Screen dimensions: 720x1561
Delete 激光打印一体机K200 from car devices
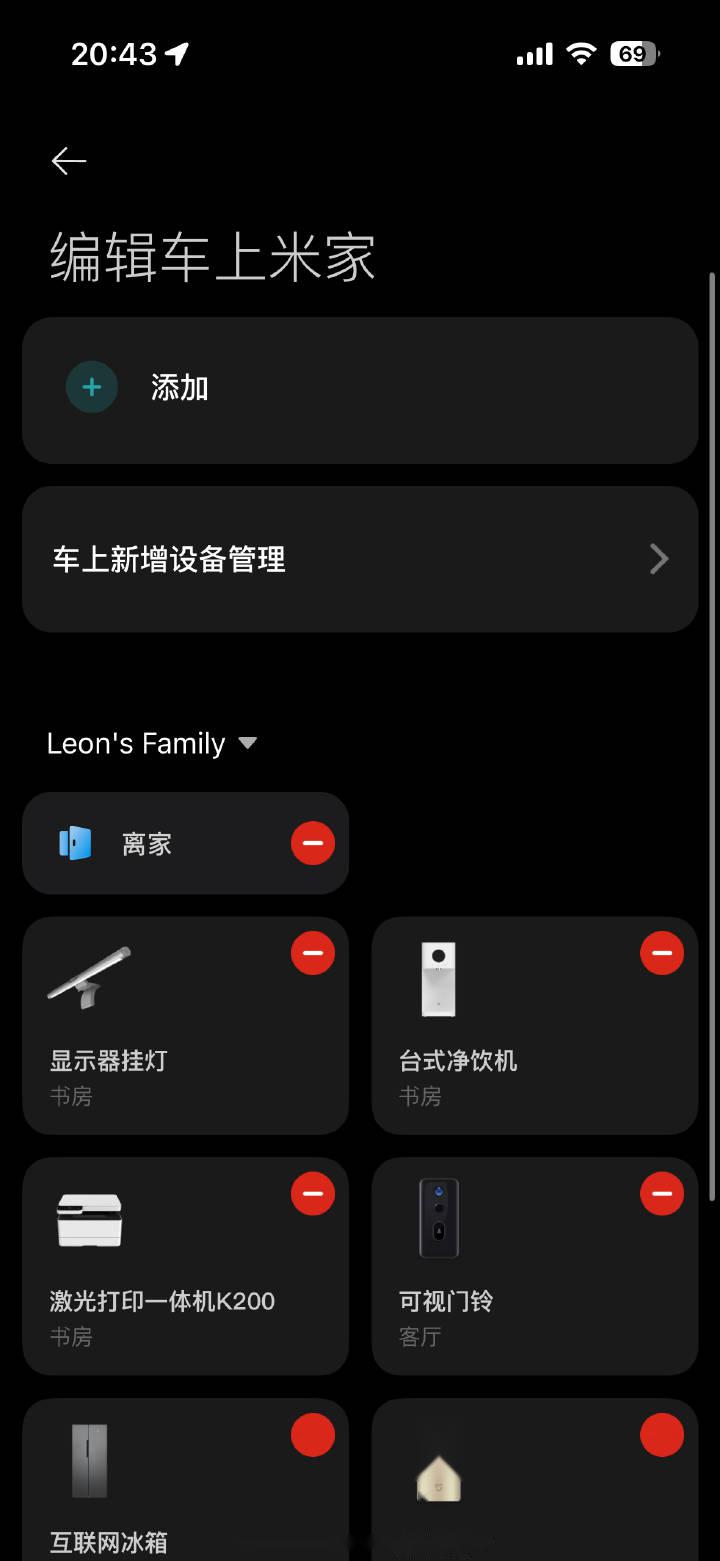[x=312, y=1193]
